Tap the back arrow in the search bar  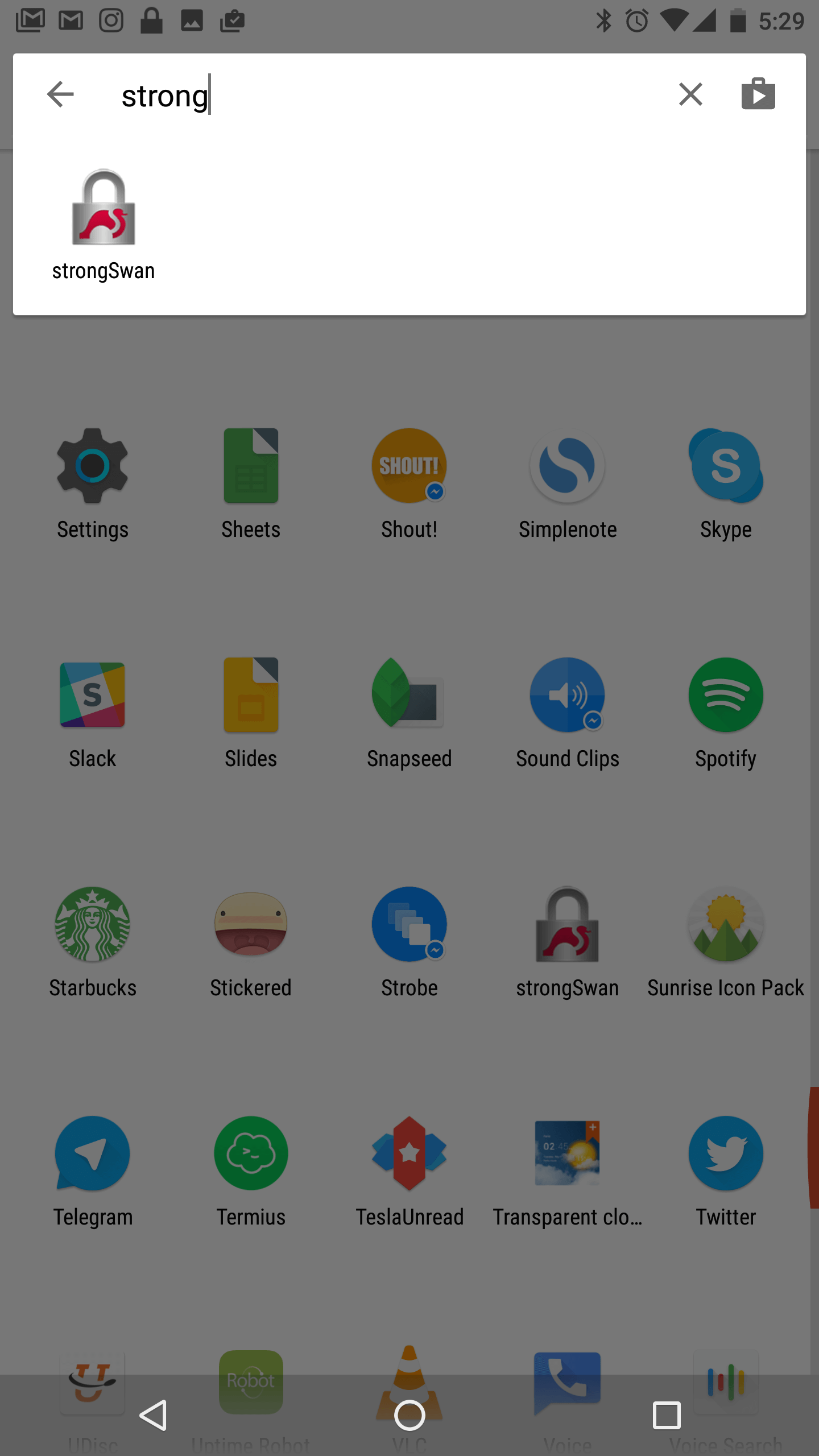(60, 94)
